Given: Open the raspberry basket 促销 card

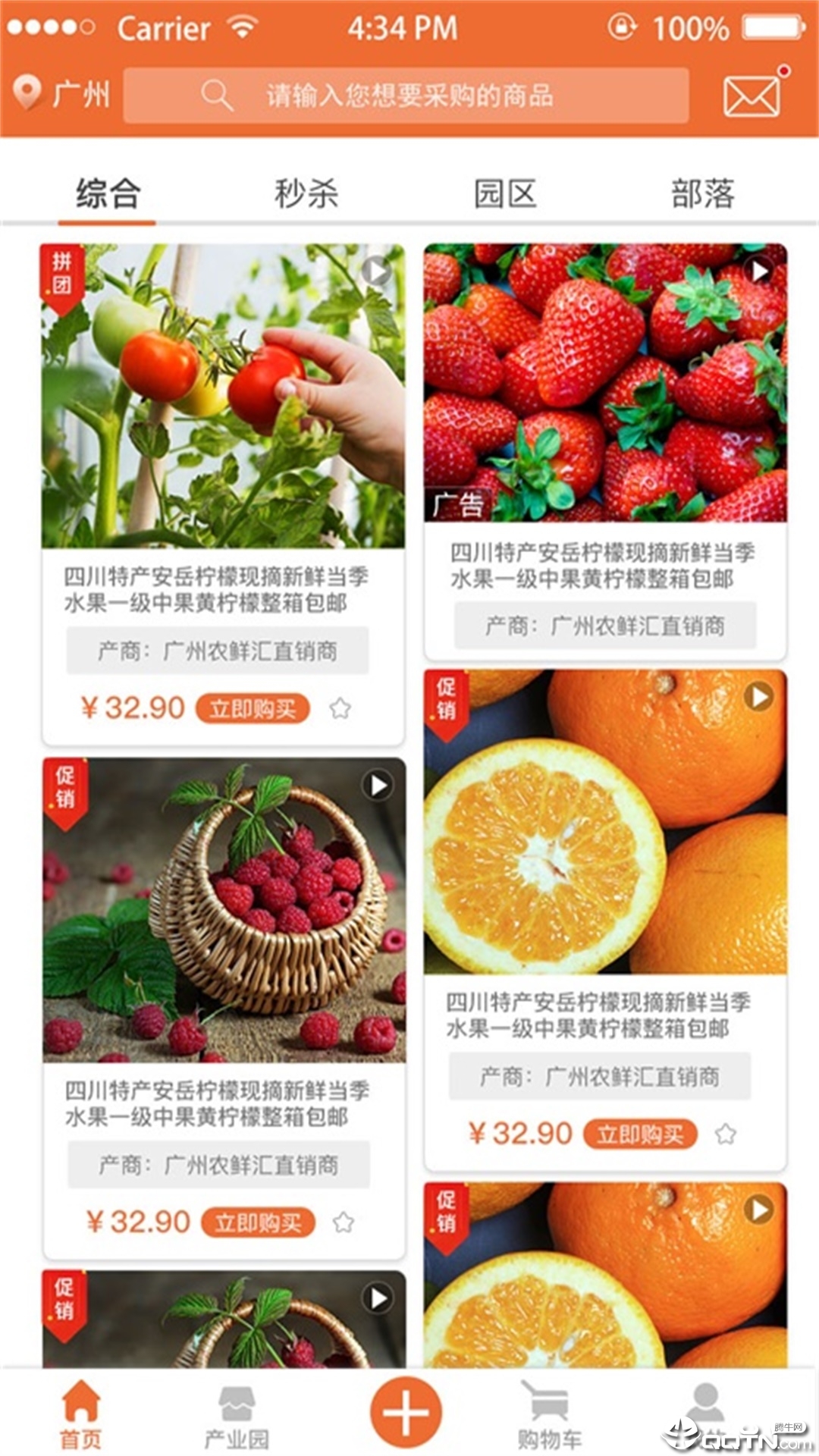Looking at the screenshot, I should (x=224, y=910).
